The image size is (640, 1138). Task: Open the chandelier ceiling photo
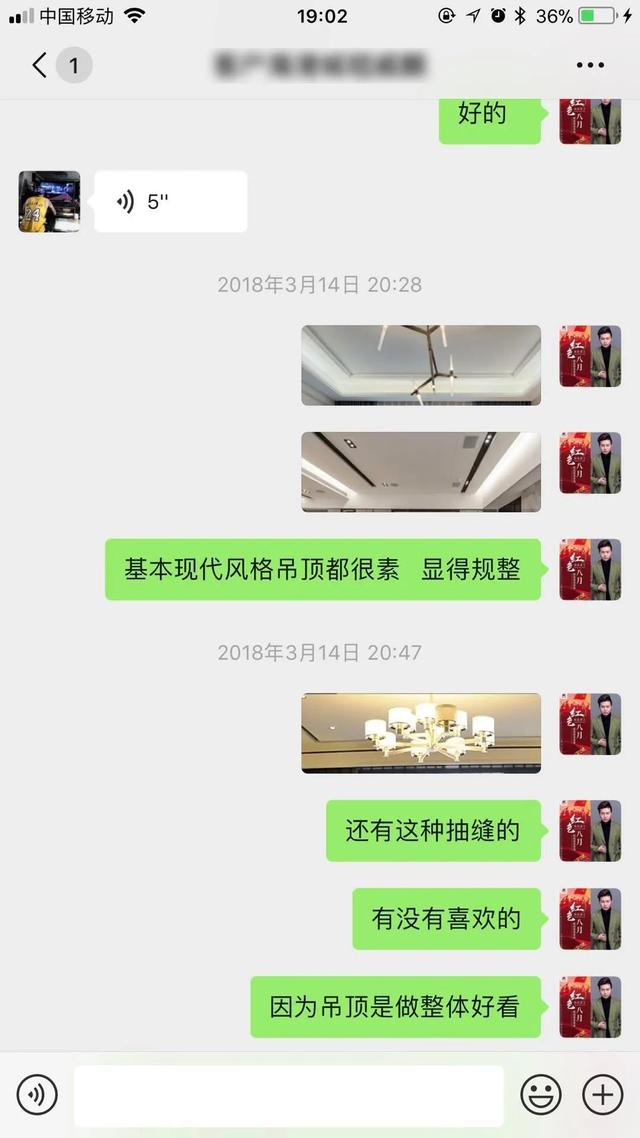(421, 733)
